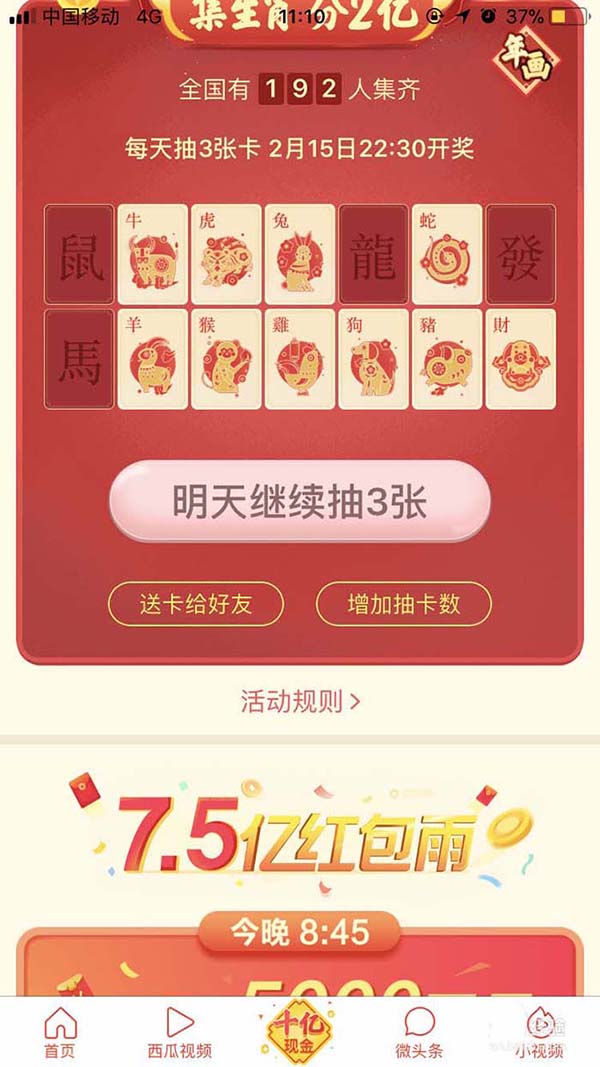View the 牛 card

(153, 254)
